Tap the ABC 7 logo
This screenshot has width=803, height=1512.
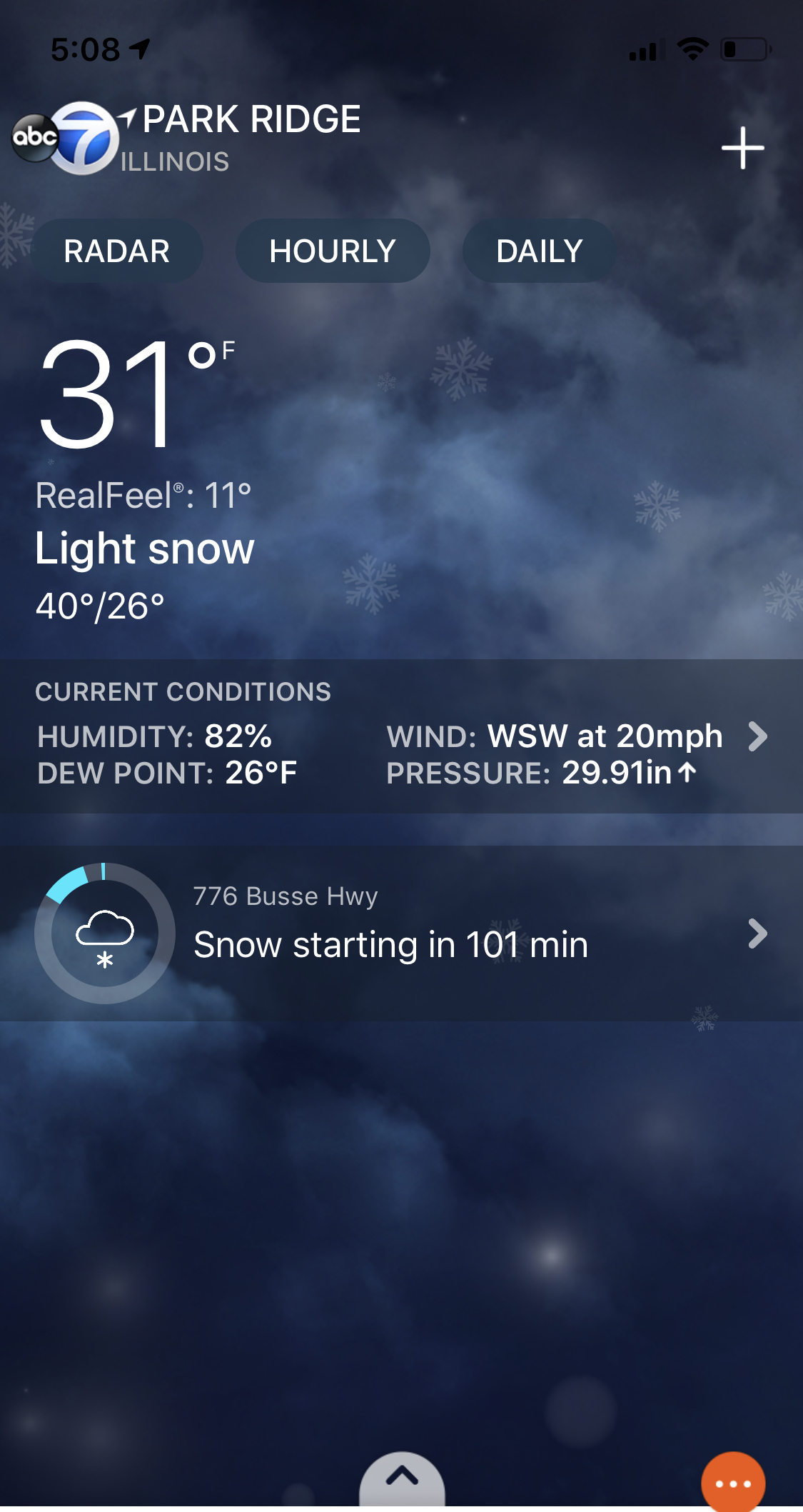[x=66, y=138]
